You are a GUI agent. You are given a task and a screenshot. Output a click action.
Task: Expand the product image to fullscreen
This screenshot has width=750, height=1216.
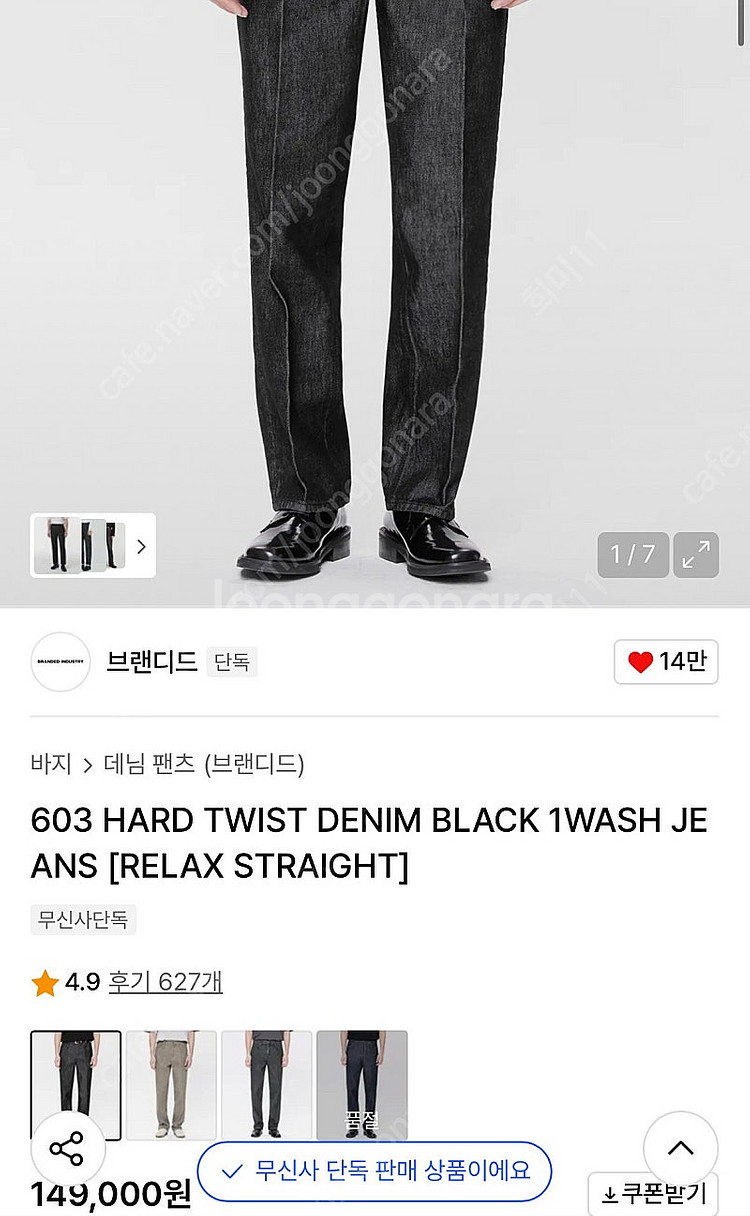(x=695, y=554)
